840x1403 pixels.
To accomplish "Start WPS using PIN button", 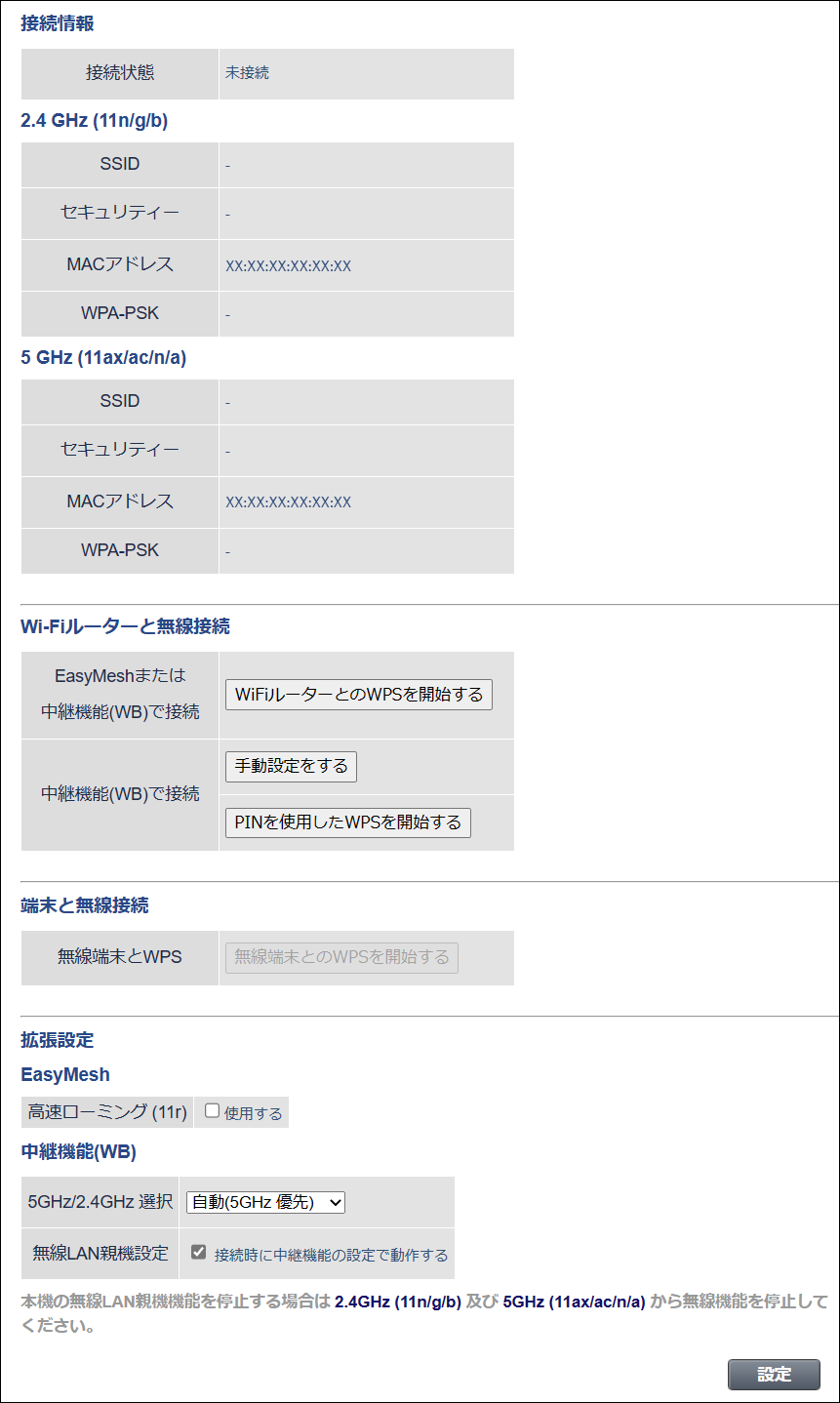I will 348,822.
